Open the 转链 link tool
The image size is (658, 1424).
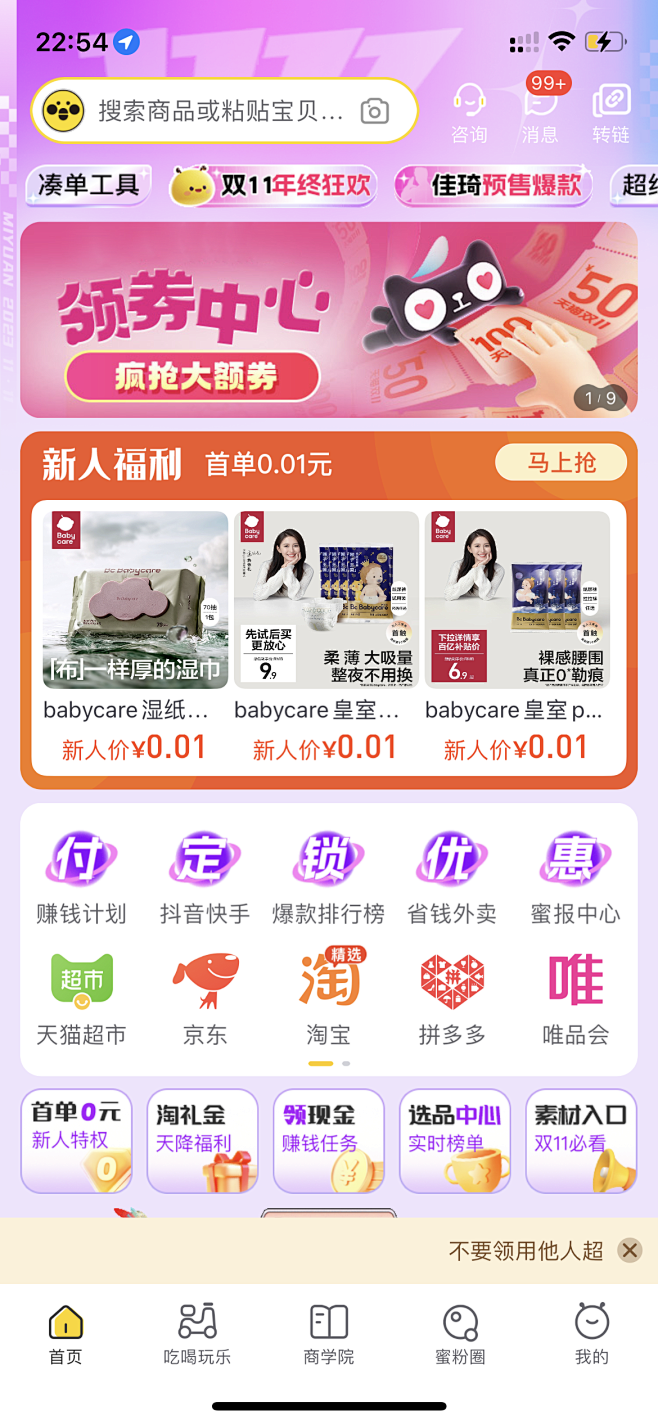(x=610, y=113)
